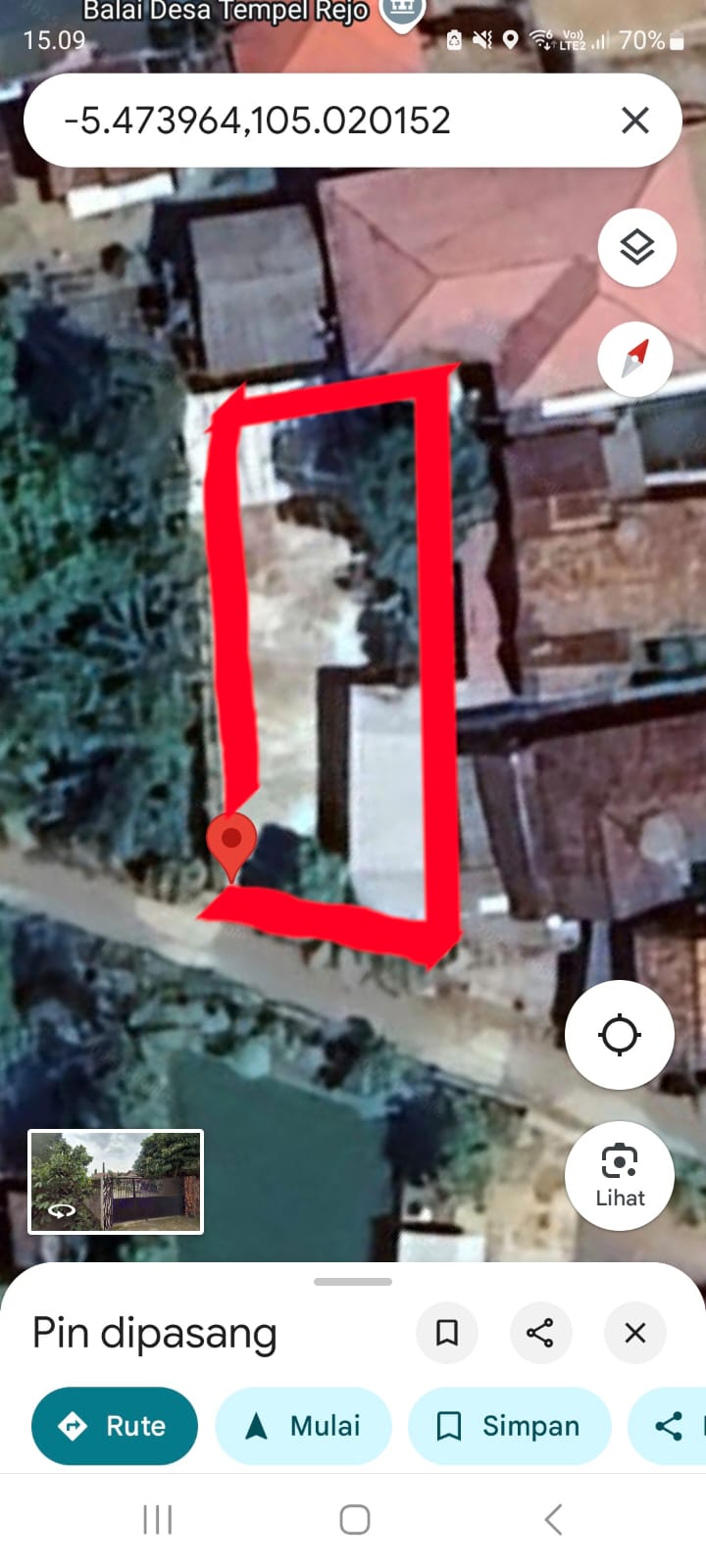Viewport: 706px width, 1568px height.
Task: Dismiss the Pin dipasang panel
Action: tap(635, 1333)
